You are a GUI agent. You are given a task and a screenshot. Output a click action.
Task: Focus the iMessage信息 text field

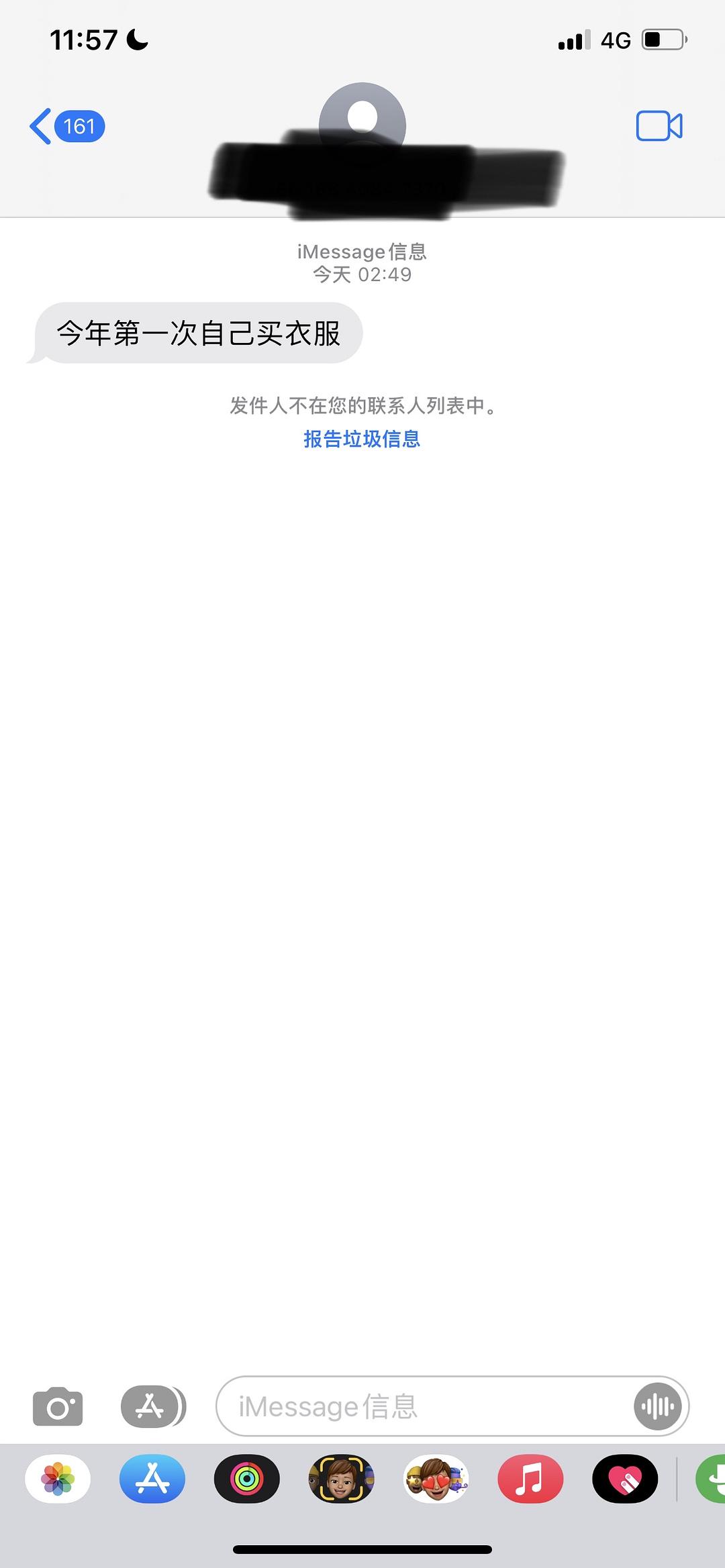[423, 1406]
